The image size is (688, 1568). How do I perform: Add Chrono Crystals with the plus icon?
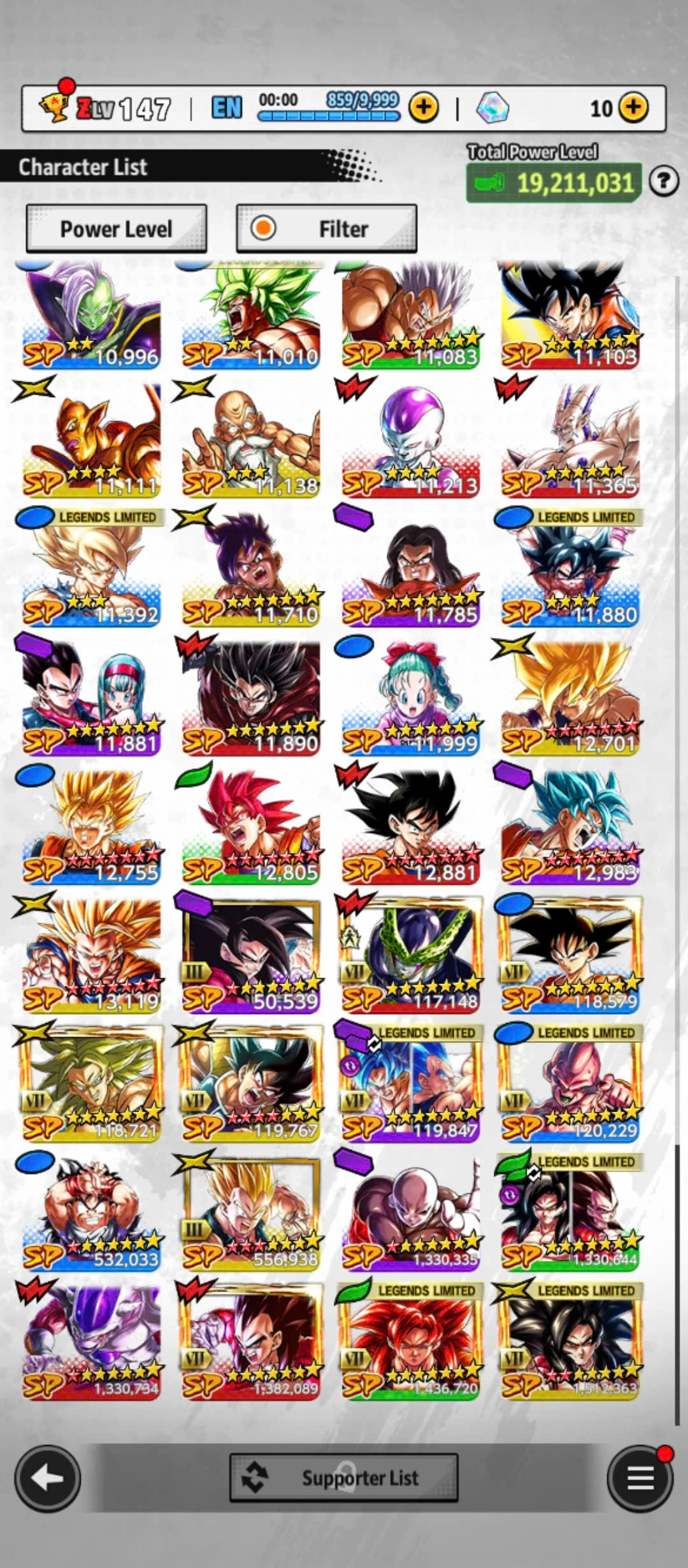click(633, 108)
